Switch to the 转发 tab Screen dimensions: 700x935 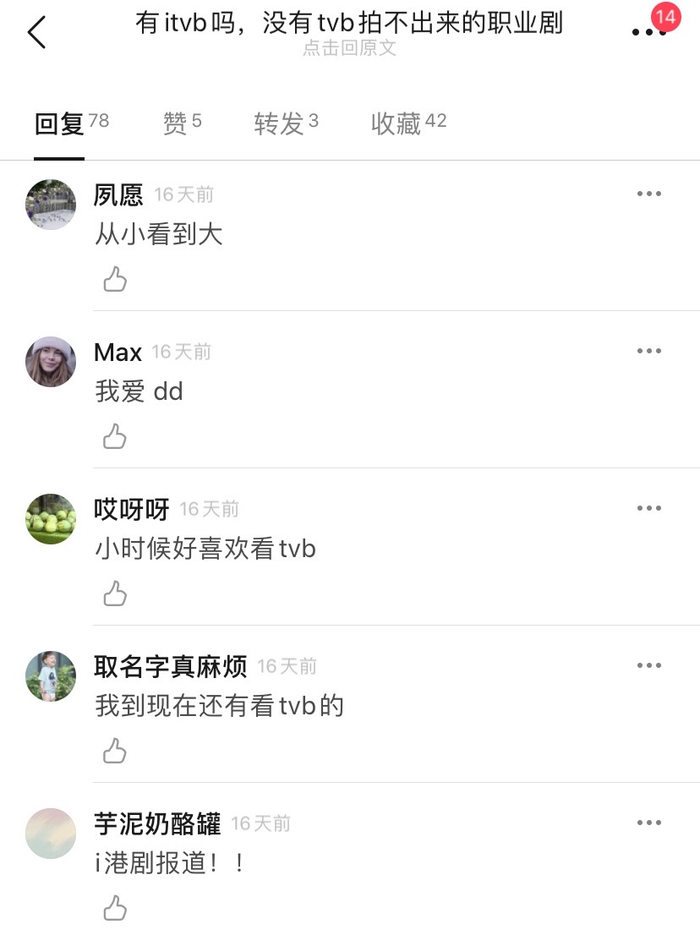[x=286, y=123]
